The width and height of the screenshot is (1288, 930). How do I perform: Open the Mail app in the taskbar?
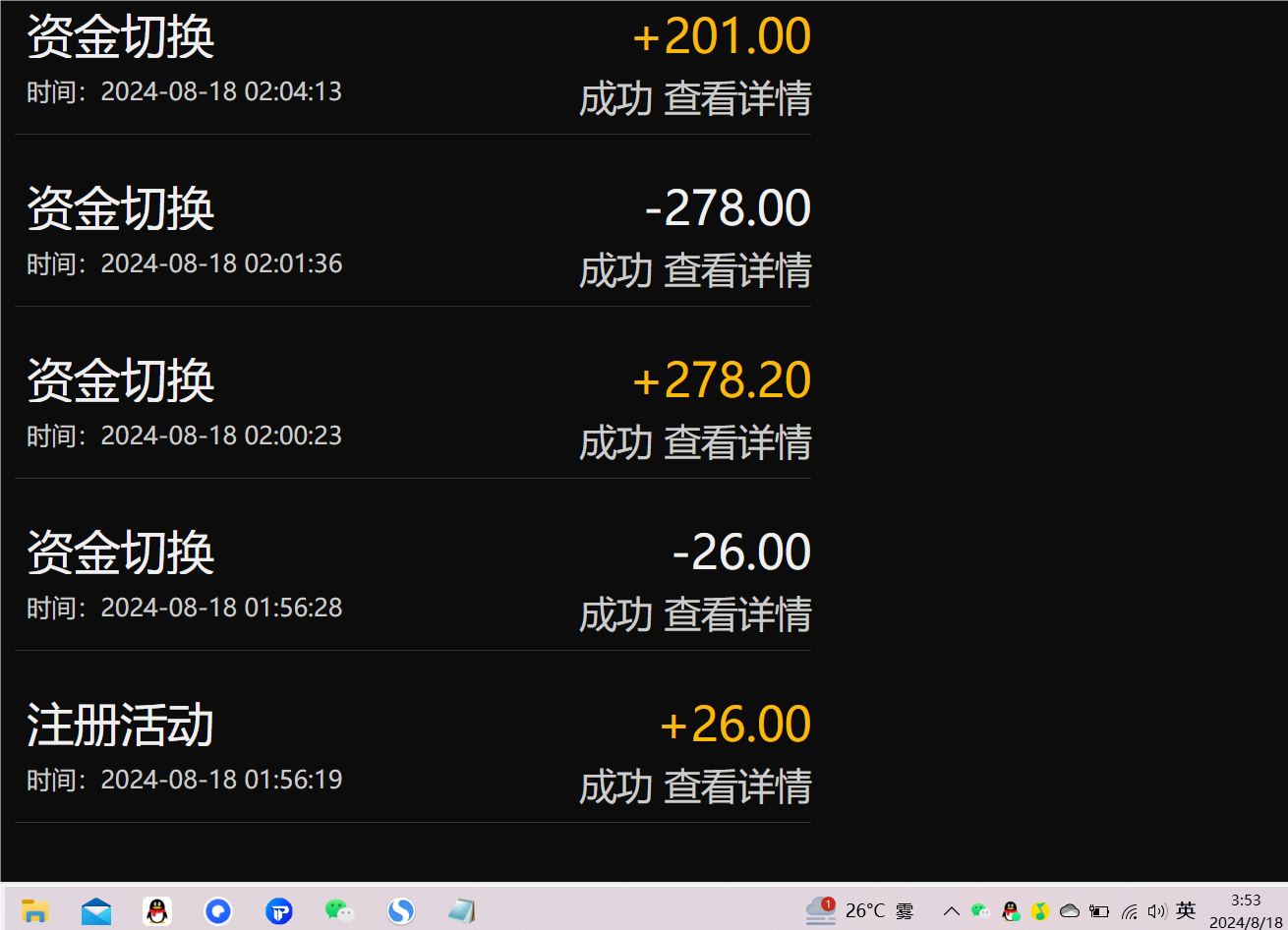click(x=96, y=911)
